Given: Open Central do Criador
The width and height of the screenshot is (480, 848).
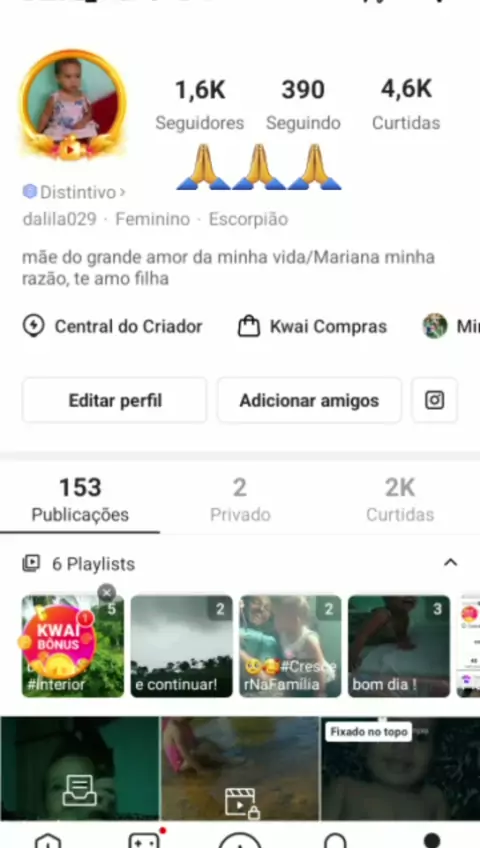Looking at the screenshot, I should pos(112,326).
